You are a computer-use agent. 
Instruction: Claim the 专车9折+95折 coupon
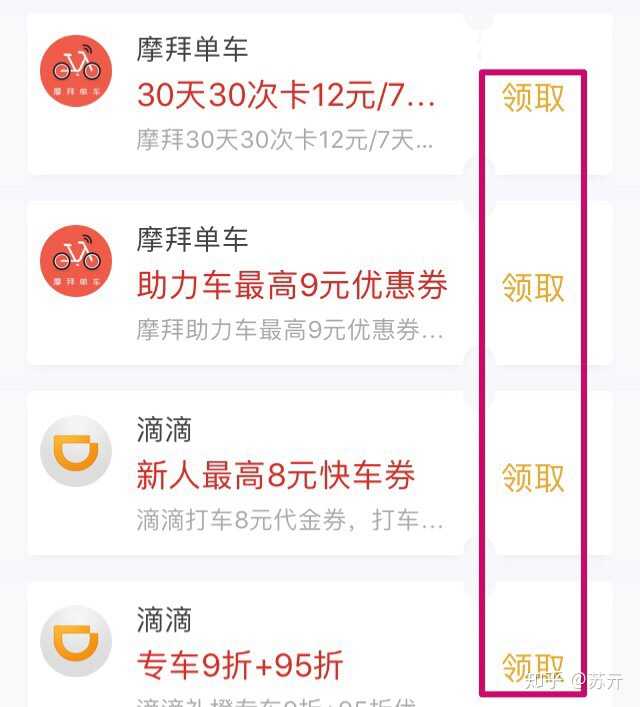point(533,666)
